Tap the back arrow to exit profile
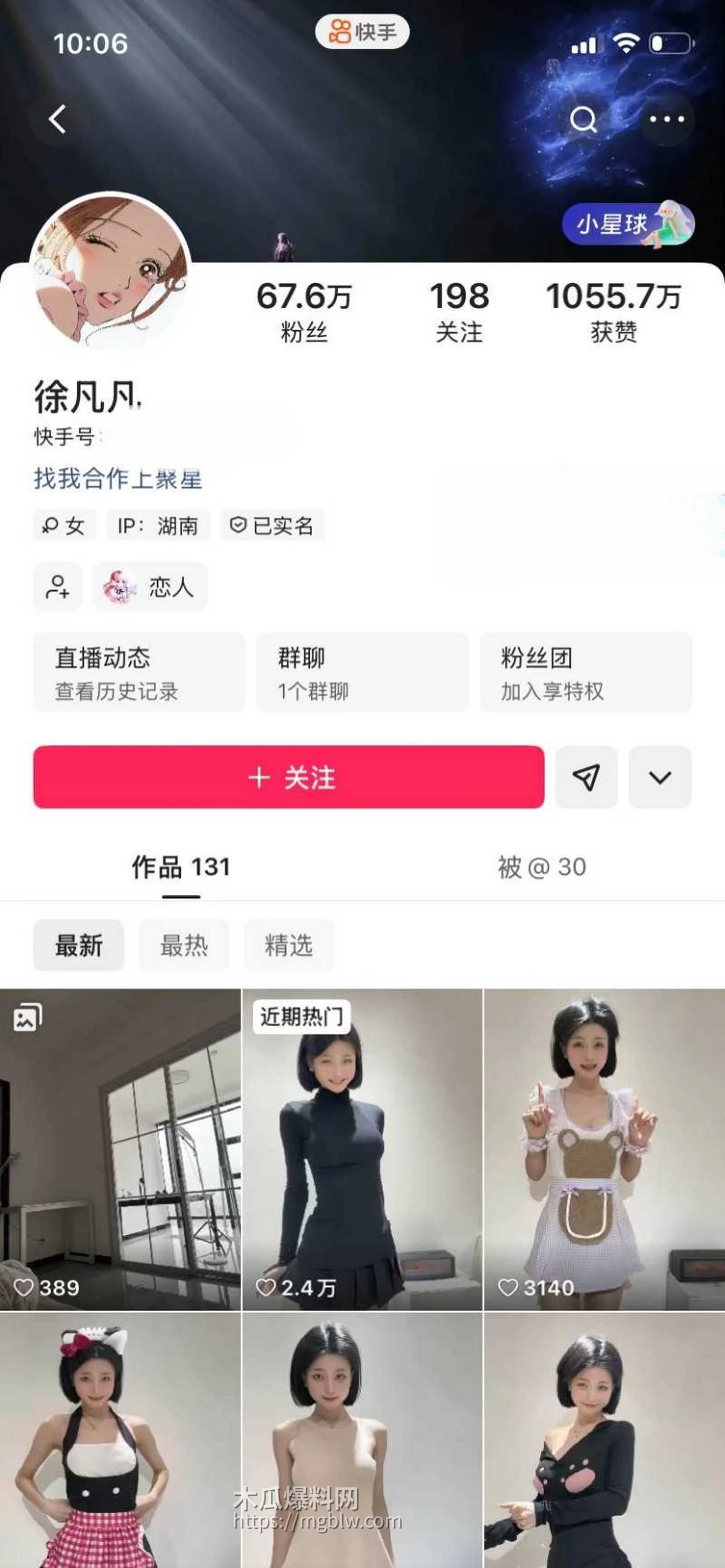 [x=57, y=119]
